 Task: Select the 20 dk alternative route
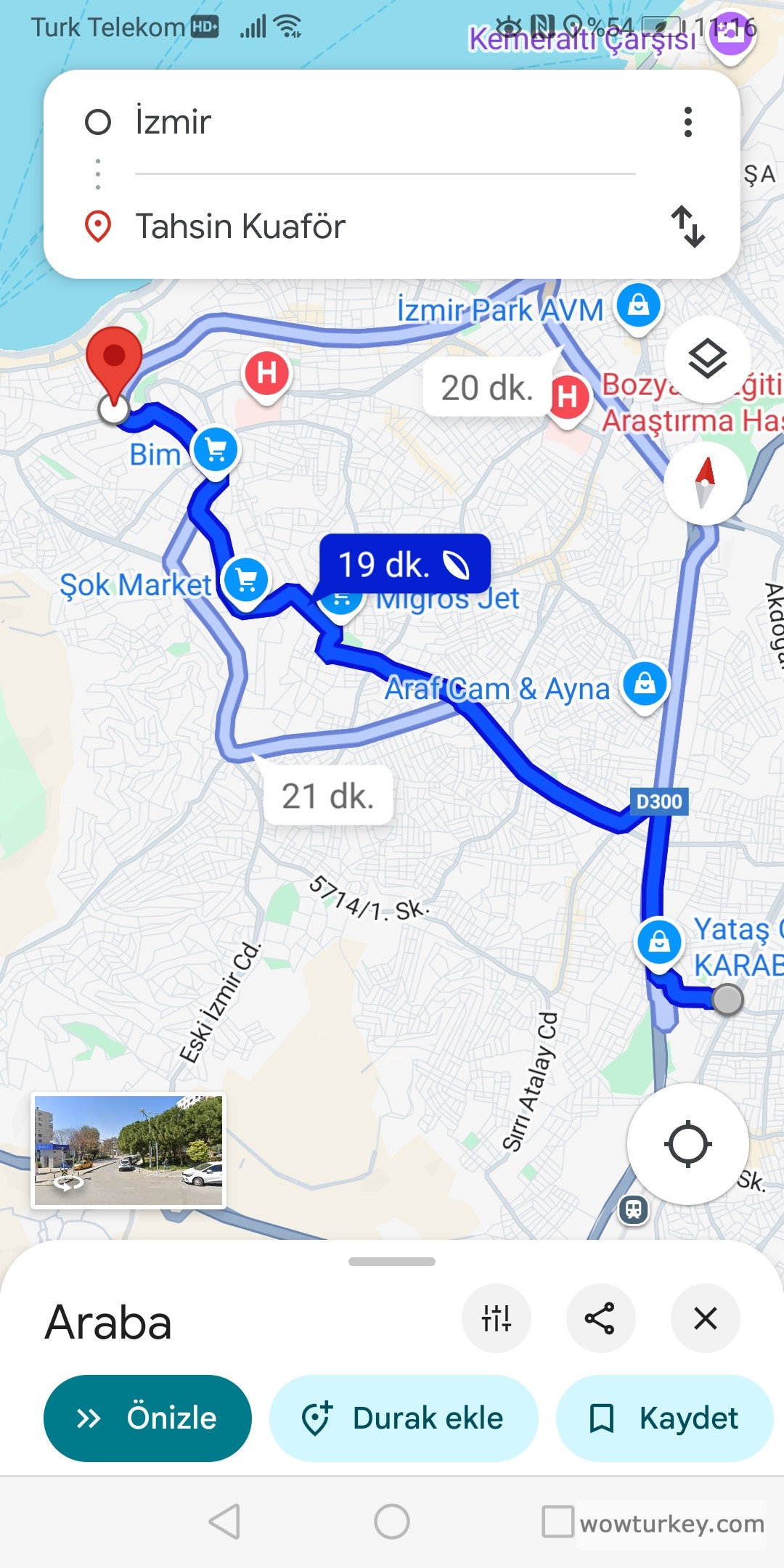(x=485, y=388)
